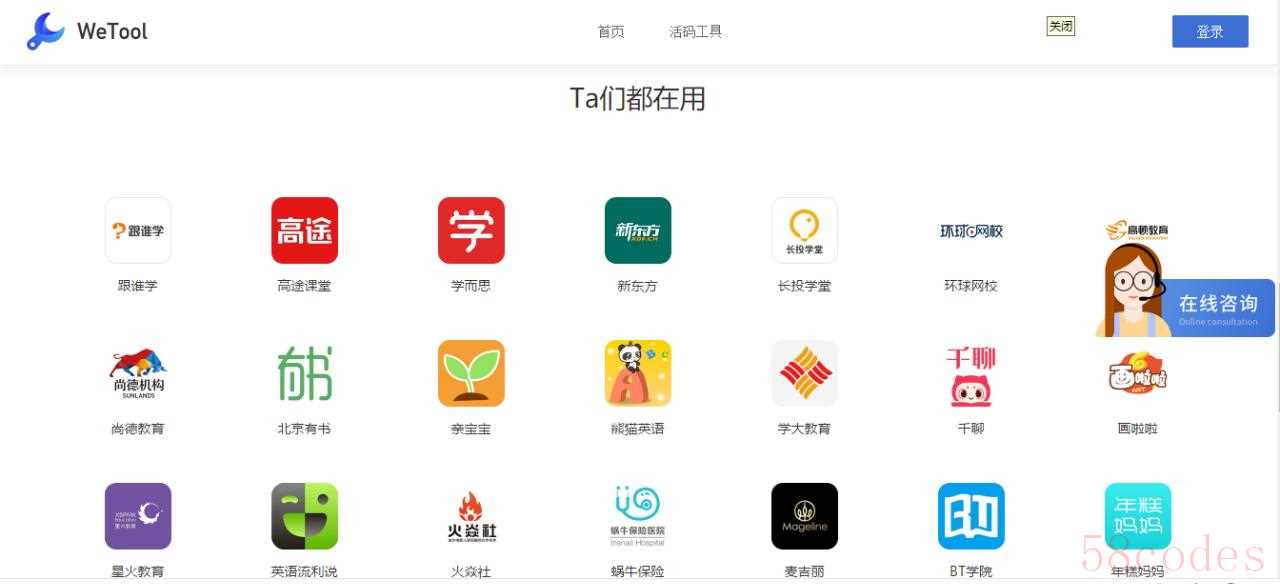Dismiss the widget with 关闭
Screen dimensions: 1280x584
tap(1060, 27)
